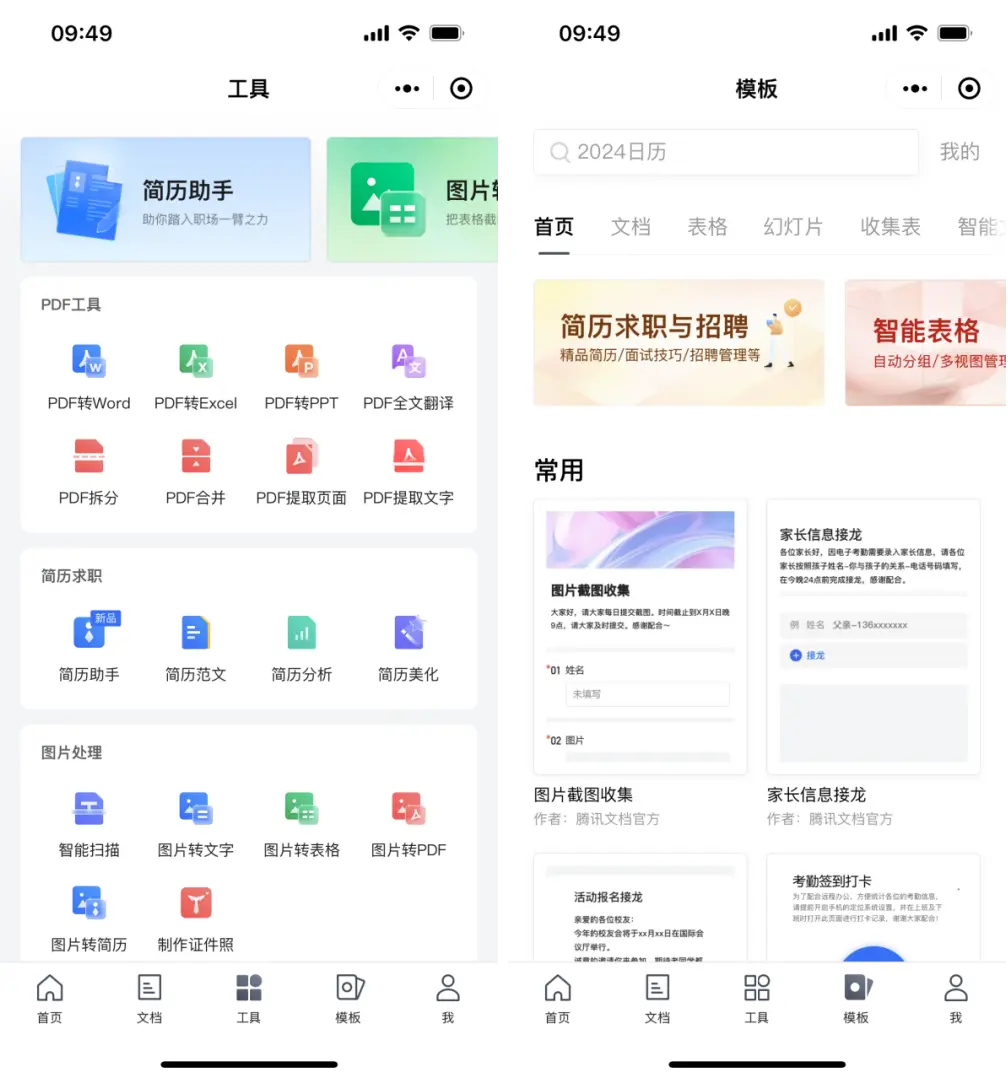Launch 制作证件照 ID photo maker
1008x1080 pixels.
pos(195,912)
